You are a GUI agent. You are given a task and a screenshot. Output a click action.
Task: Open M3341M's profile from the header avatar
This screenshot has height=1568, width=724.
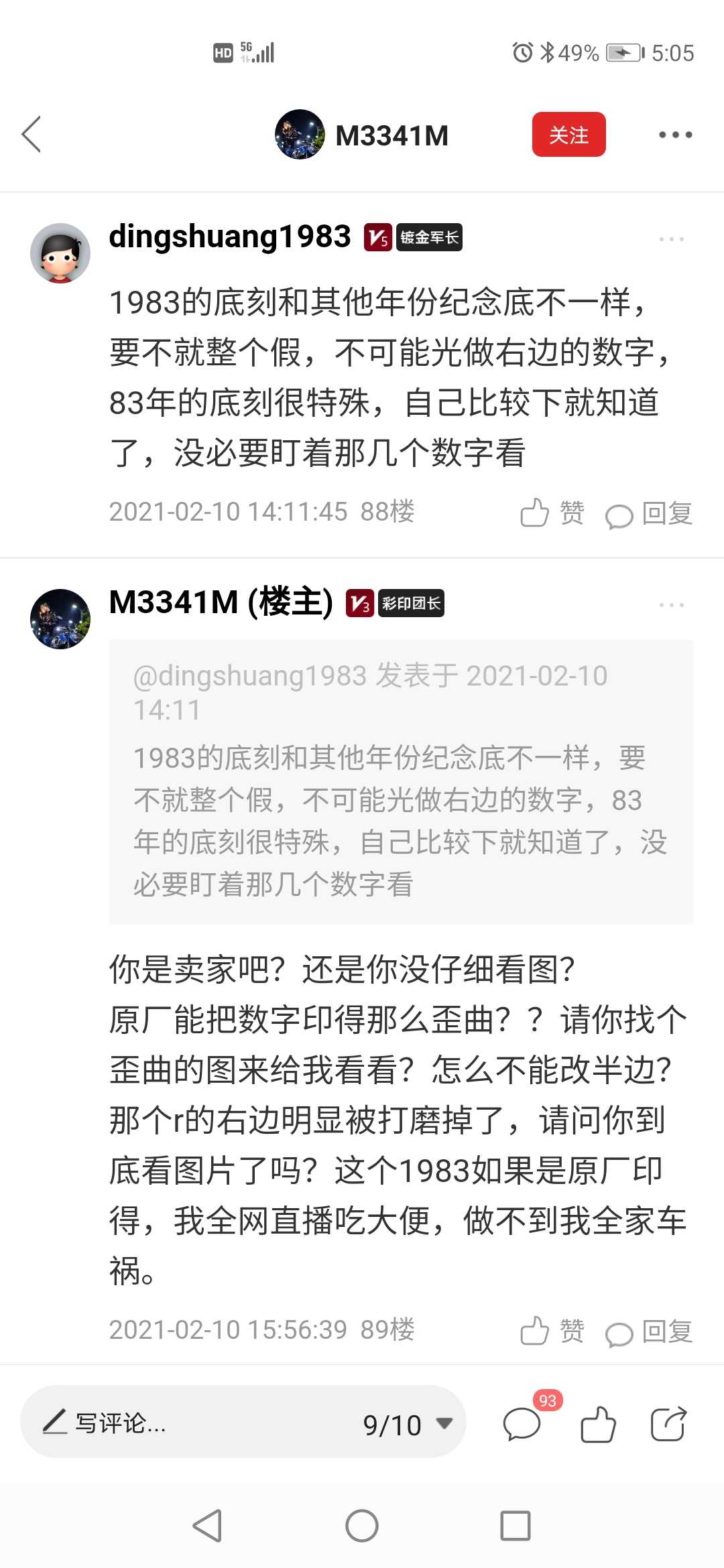tap(300, 135)
